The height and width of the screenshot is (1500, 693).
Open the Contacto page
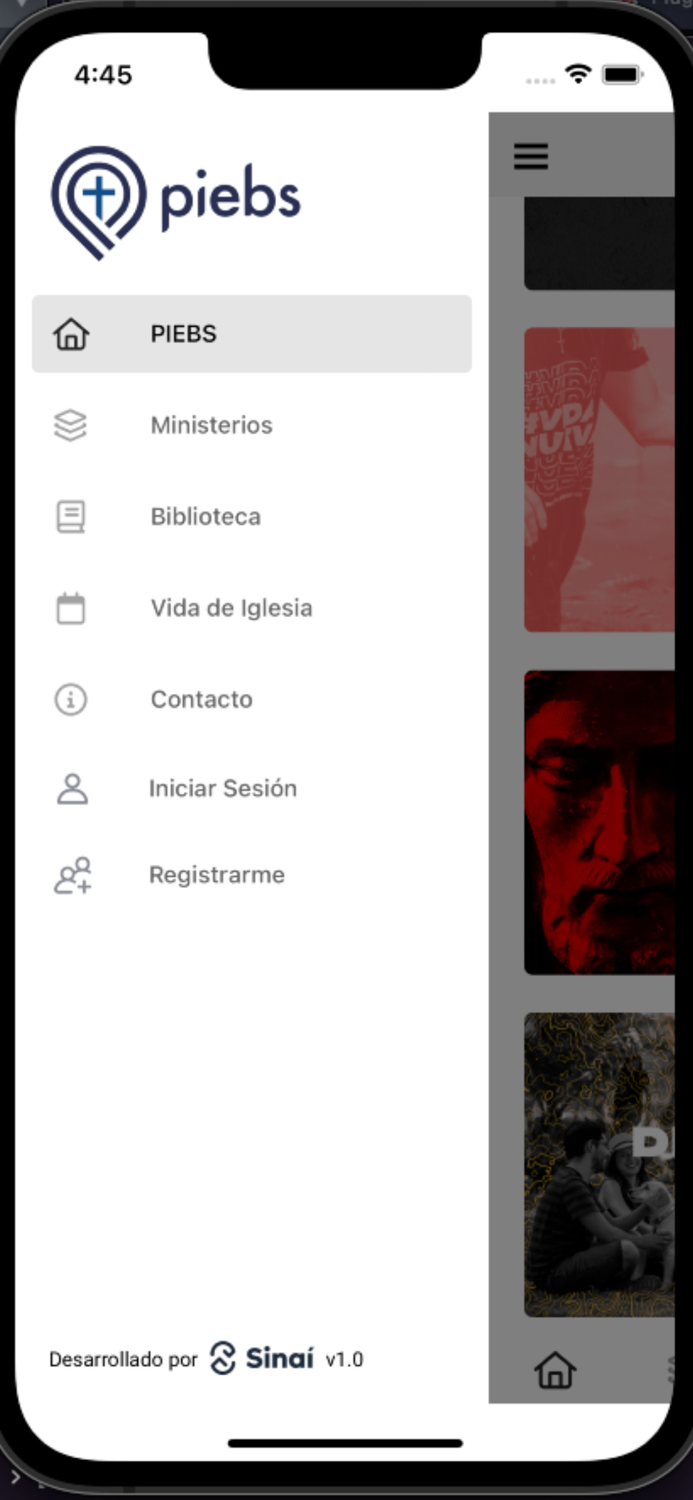[x=201, y=699]
